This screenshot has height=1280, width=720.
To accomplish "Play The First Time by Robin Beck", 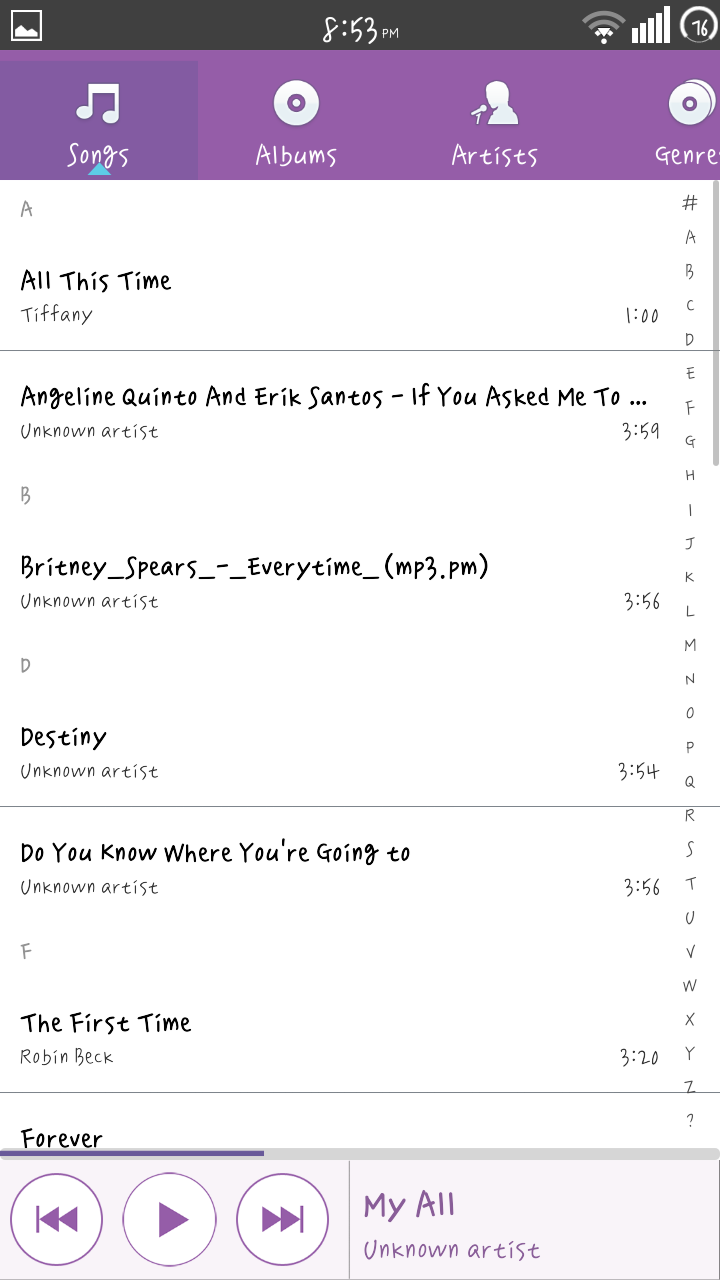I will 340,1036.
